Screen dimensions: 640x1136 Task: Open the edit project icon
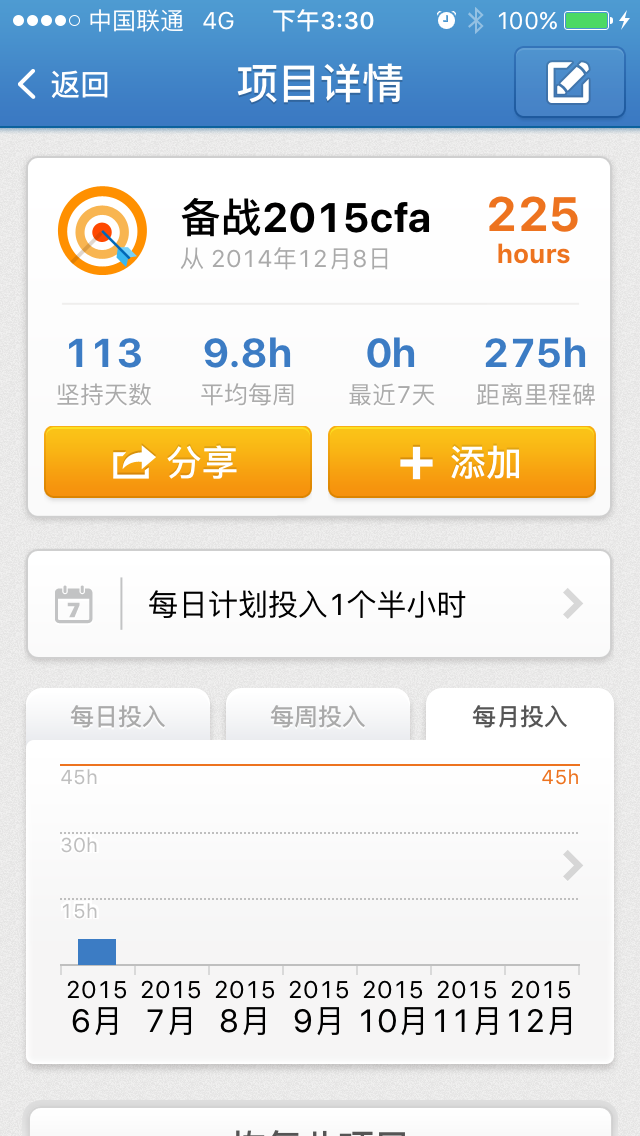(x=569, y=83)
